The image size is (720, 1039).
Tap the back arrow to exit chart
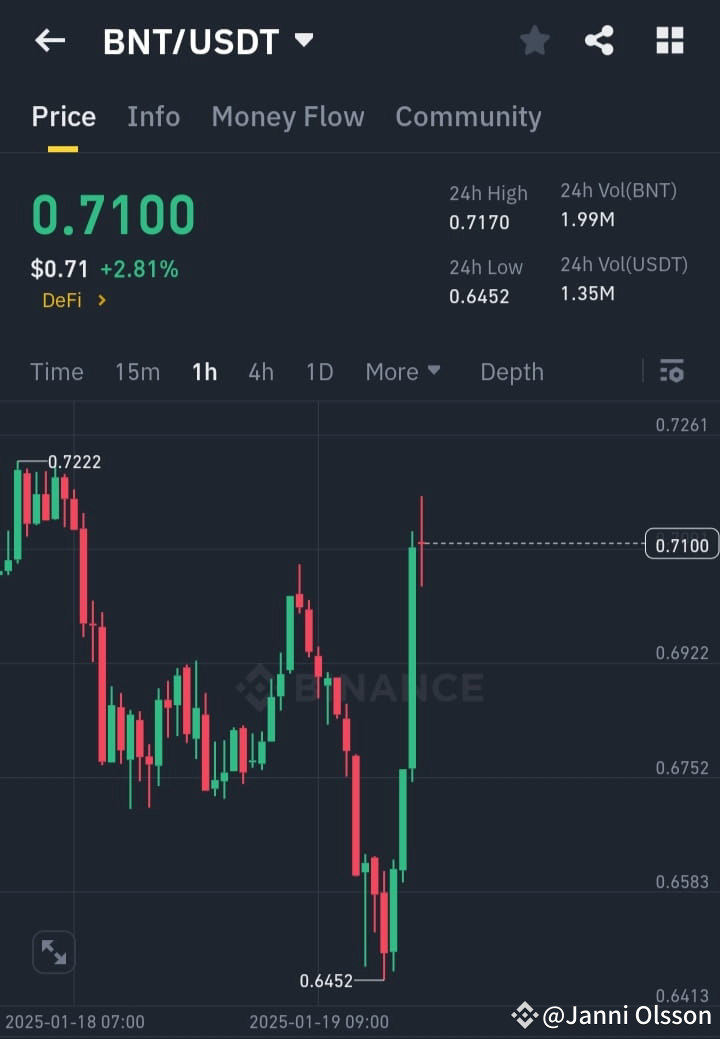[50, 41]
